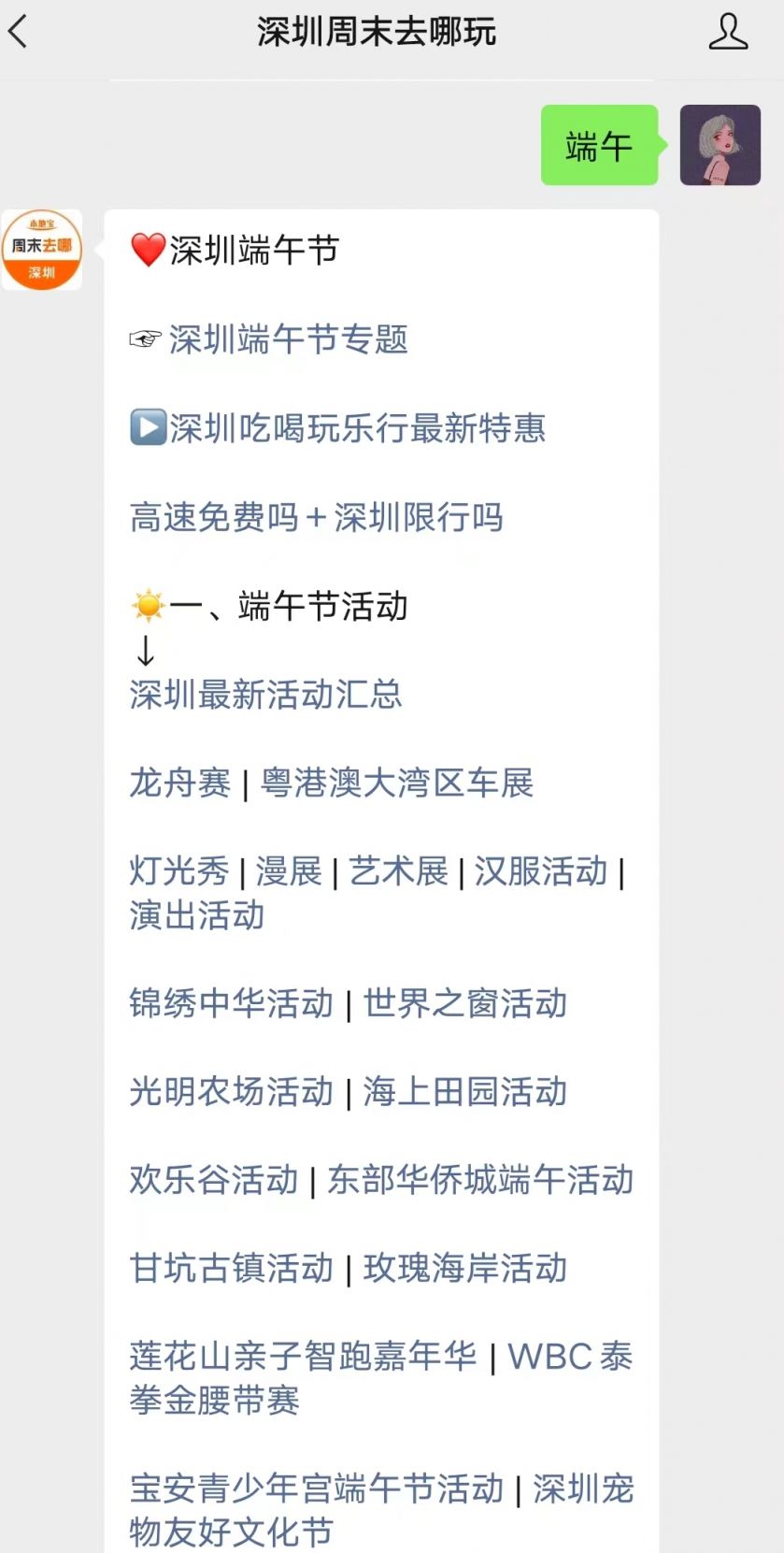784x1553 pixels.
Task: Open the 深圳吃喝玩乐行最新特惠 link
Action: coord(357,428)
